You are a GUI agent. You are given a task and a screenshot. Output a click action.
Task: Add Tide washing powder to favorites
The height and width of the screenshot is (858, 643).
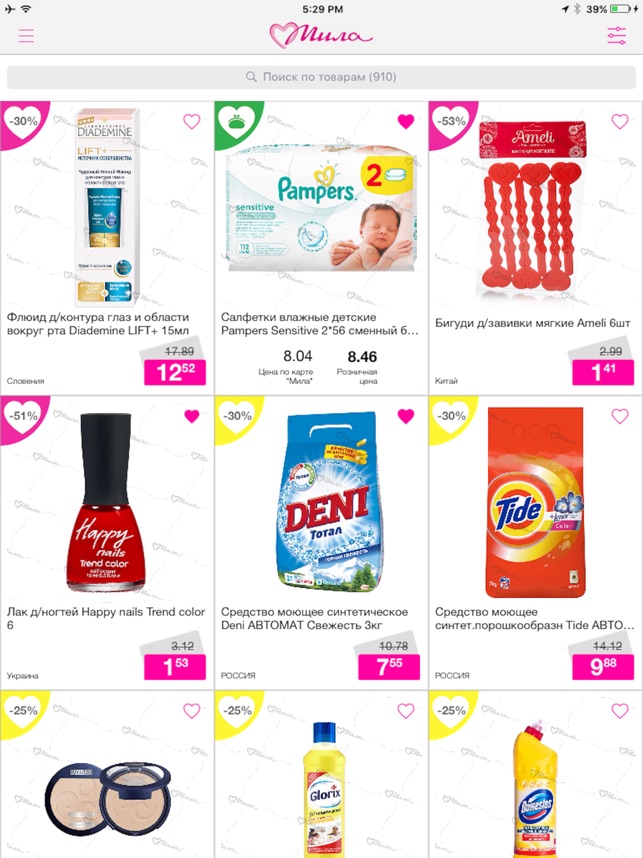[619, 416]
